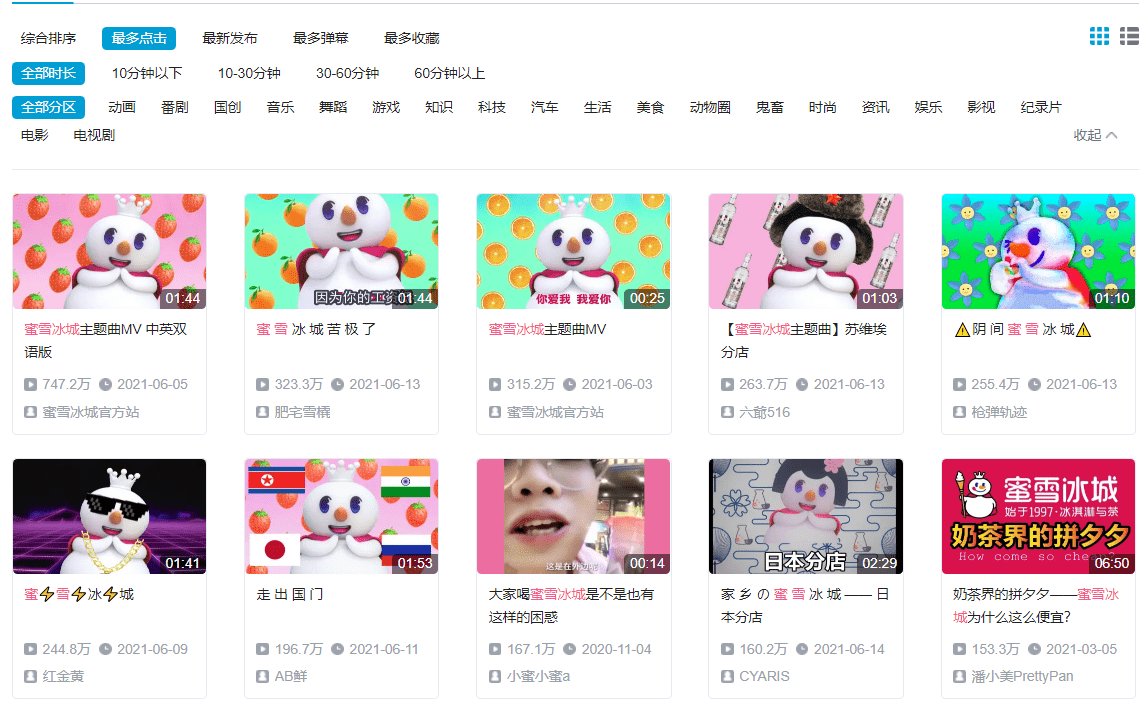Filter duration to 60分钟以上
Viewport: 1139px width, 710px height.
449,73
